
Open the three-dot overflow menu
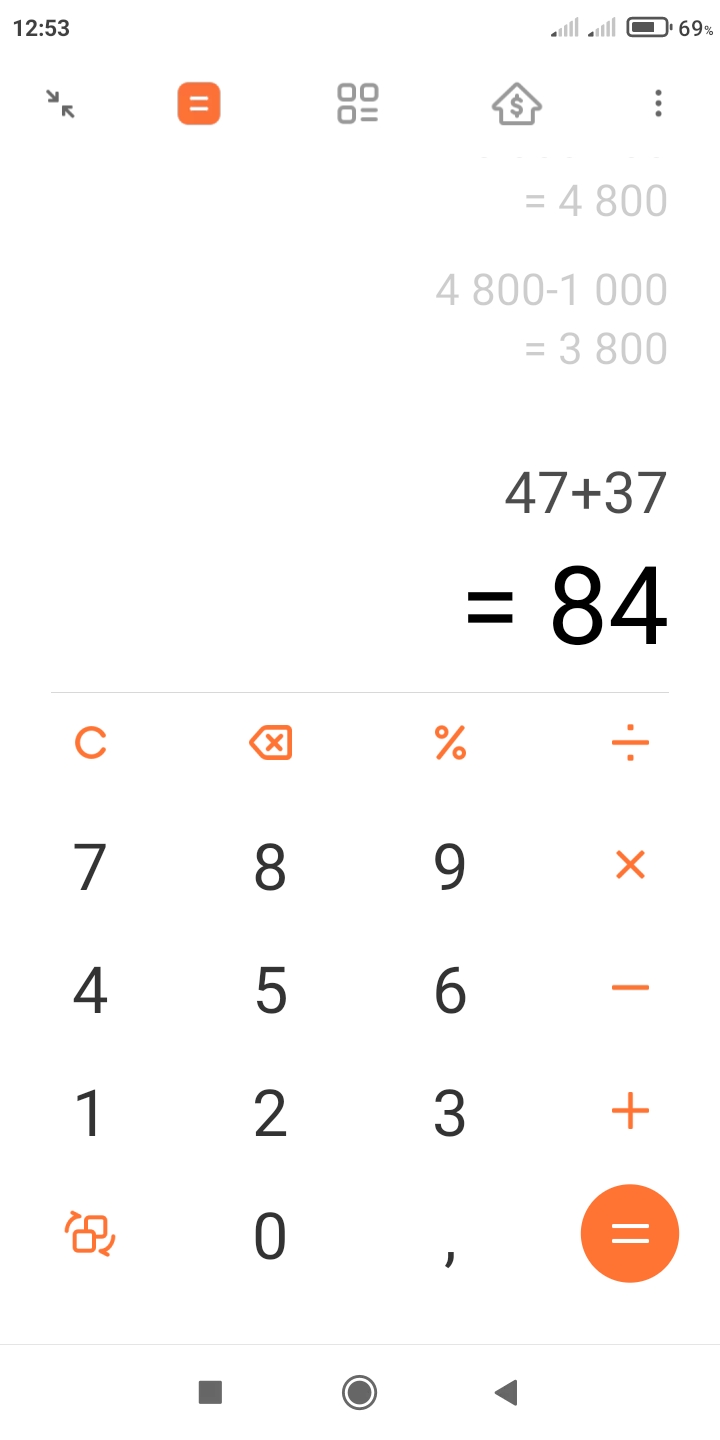[x=658, y=103]
